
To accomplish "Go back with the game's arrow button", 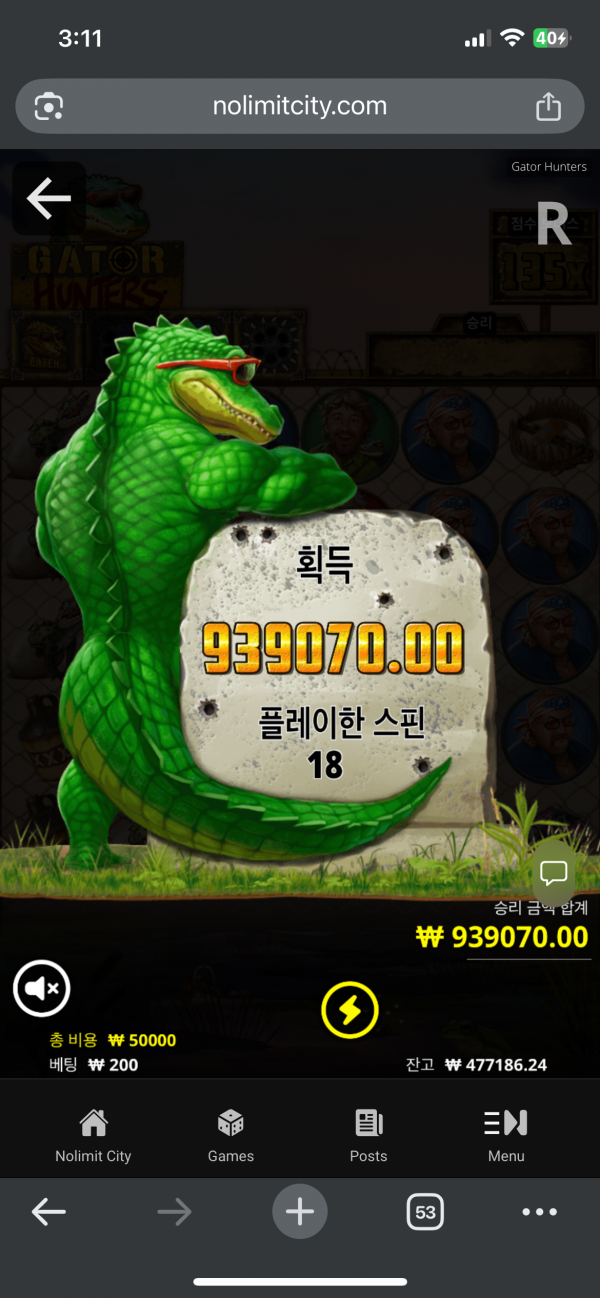I will coord(48,199).
